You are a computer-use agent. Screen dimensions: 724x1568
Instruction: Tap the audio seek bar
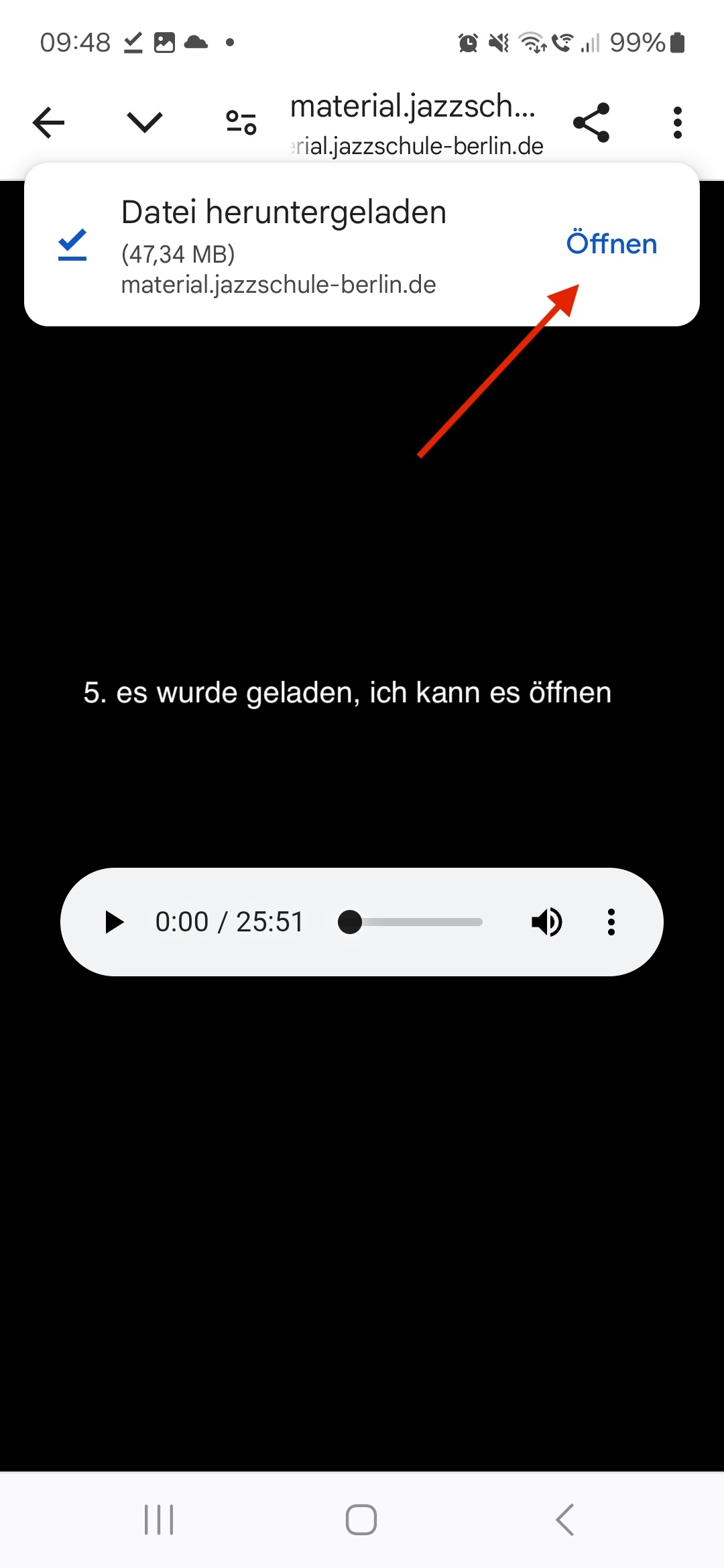(x=416, y=922)
